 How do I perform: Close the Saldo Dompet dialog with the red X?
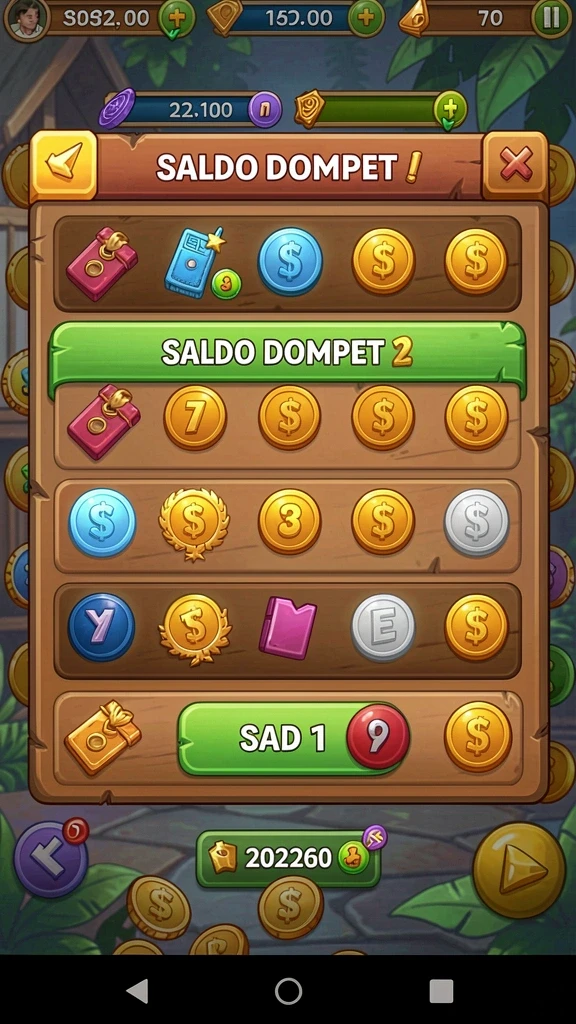[515, 165]
